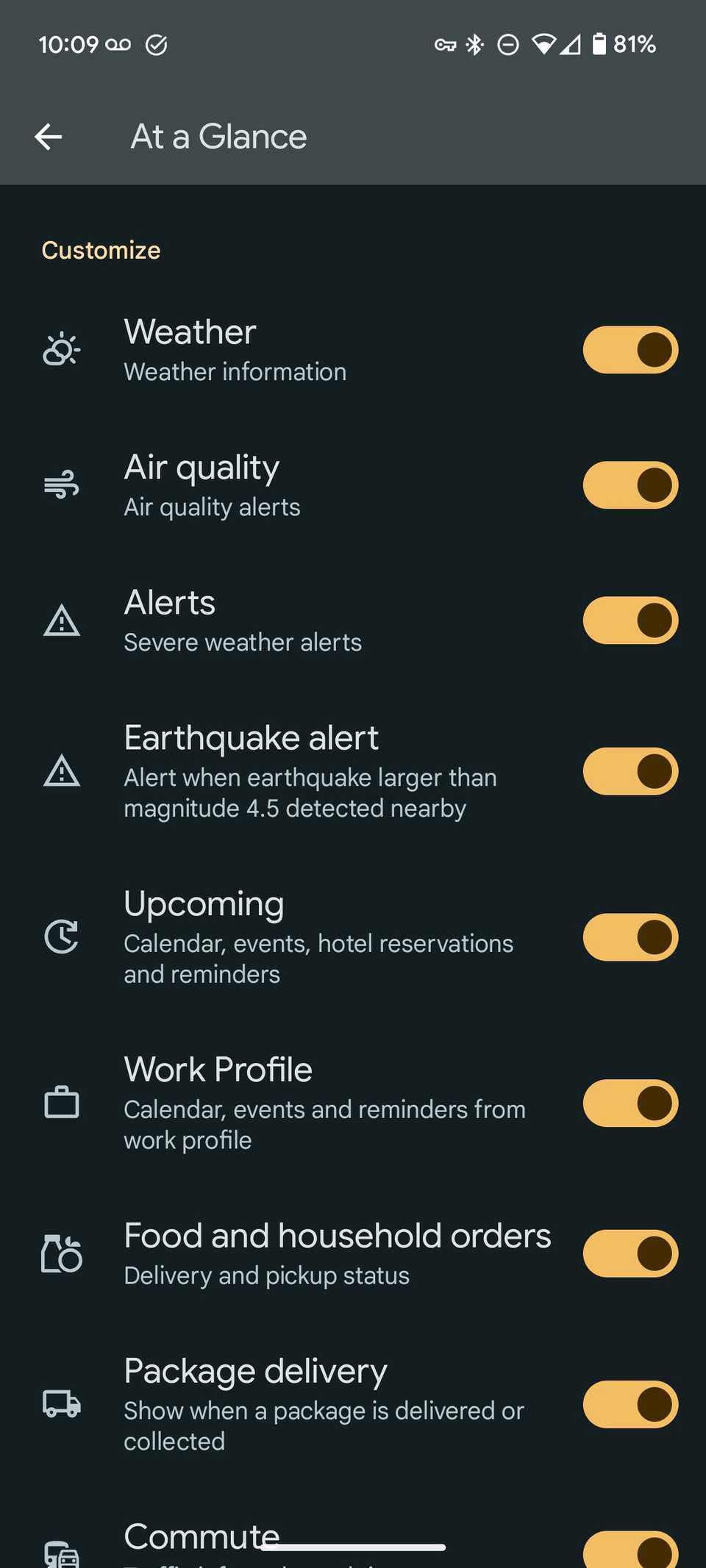This screenshot has height=1568, width=706.
Task: Click the Food and household orders bag icon
Action: pyautogui.click(x=62, y=1253)
